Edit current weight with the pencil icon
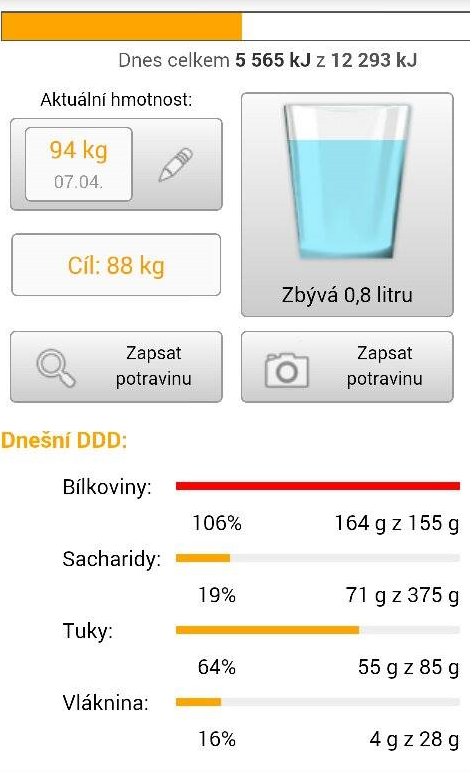Image resolution: width=470 pixels, height=774 pixels. (x=176, y=164)
